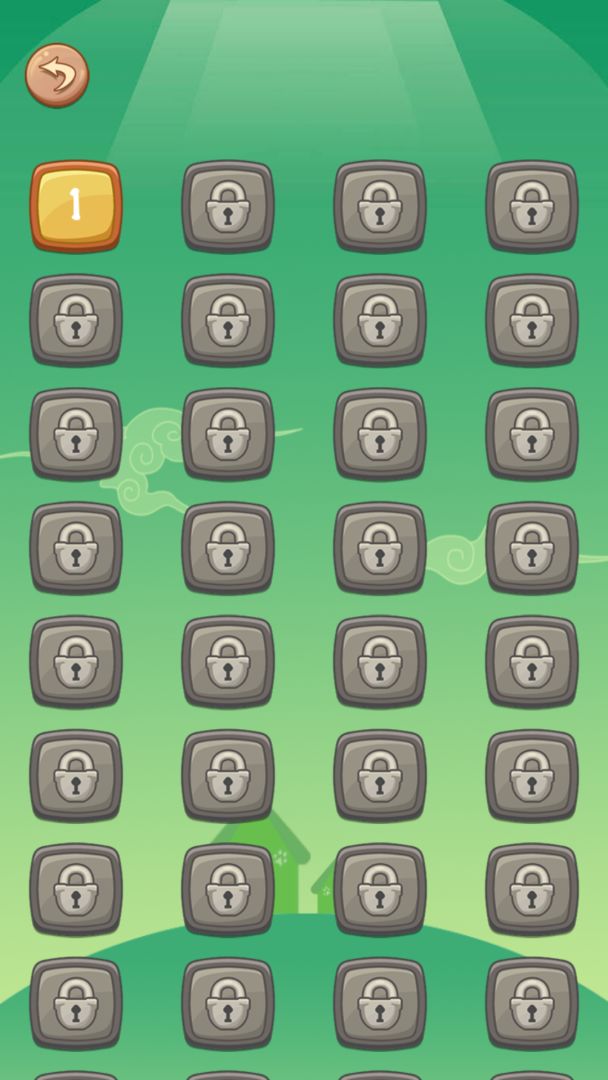Start unlocked level 1
This screenshot has height=1080, width=608.
tap(76, 206)
